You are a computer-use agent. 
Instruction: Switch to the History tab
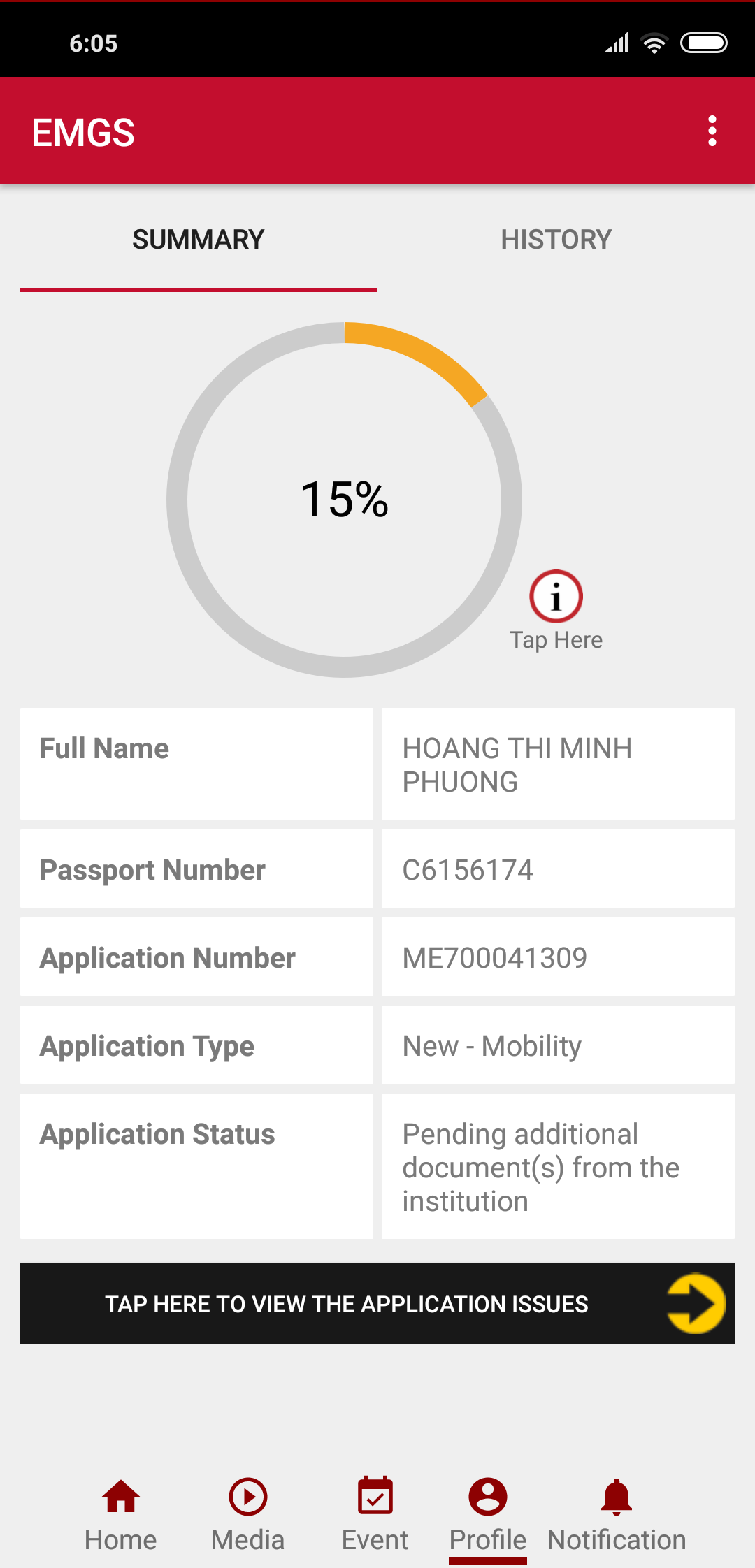pos(556,240)
